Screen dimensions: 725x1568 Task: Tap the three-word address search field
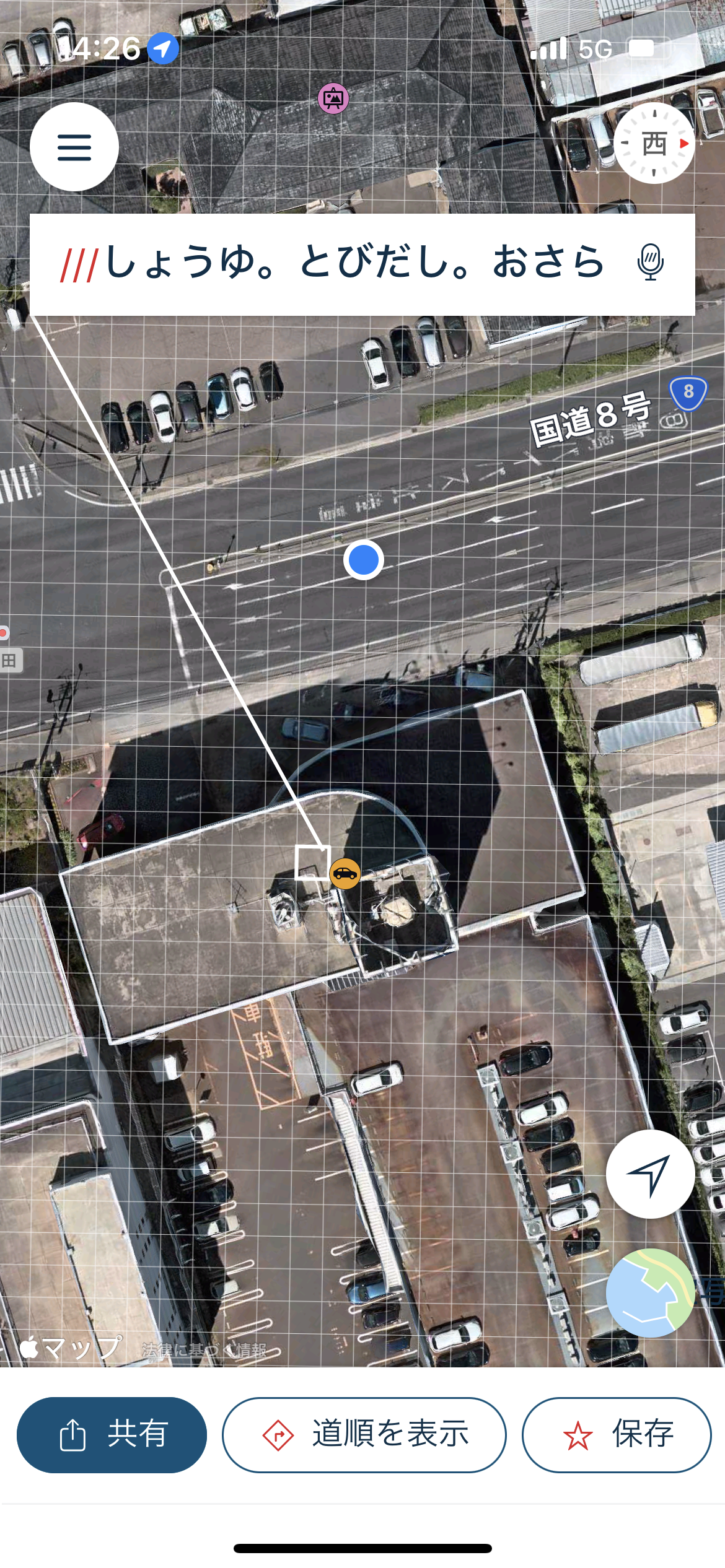pyautogui.click(x=353, y=263)
